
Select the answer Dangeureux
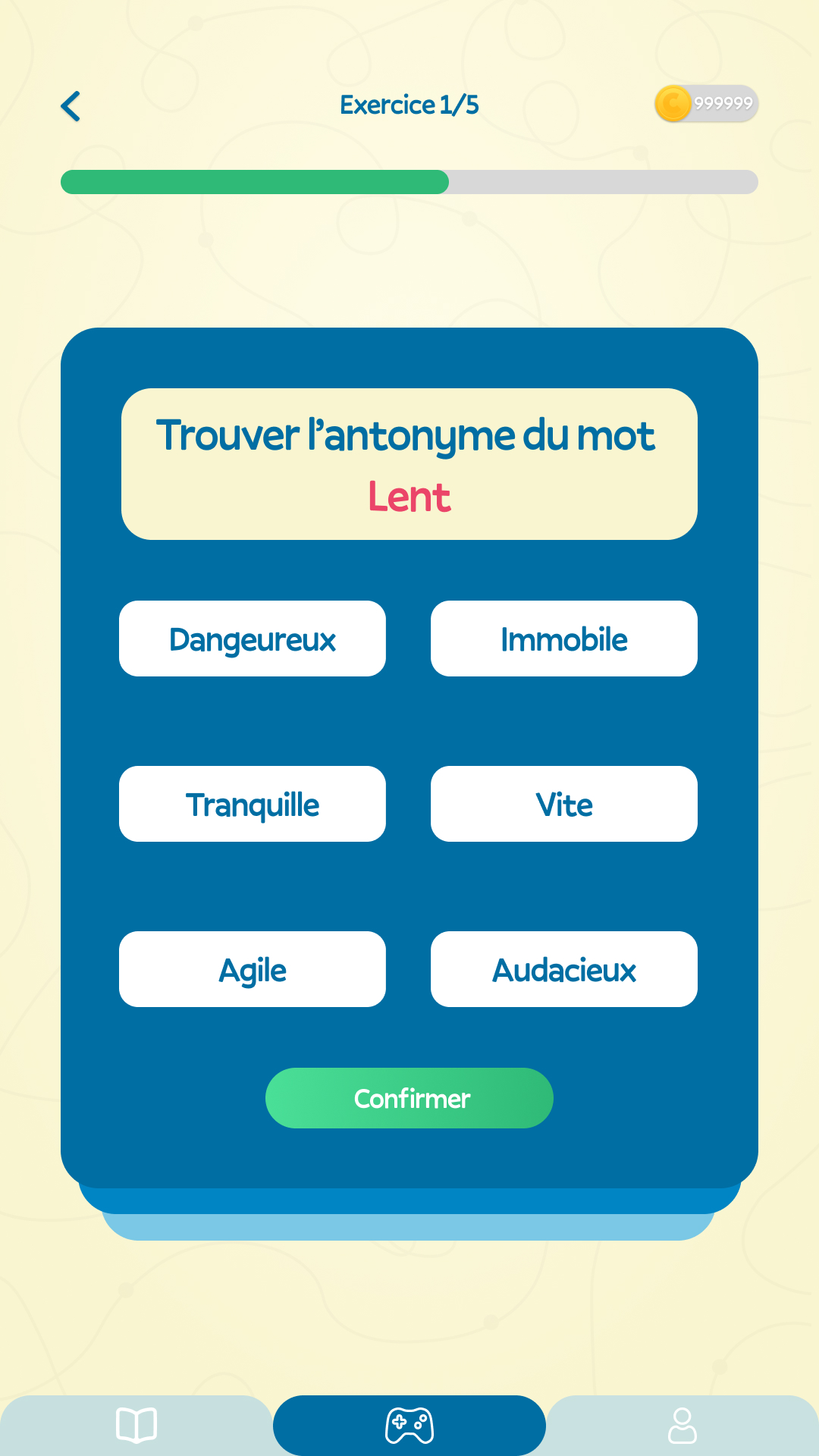pyautogui.click(x=253, y=639)
